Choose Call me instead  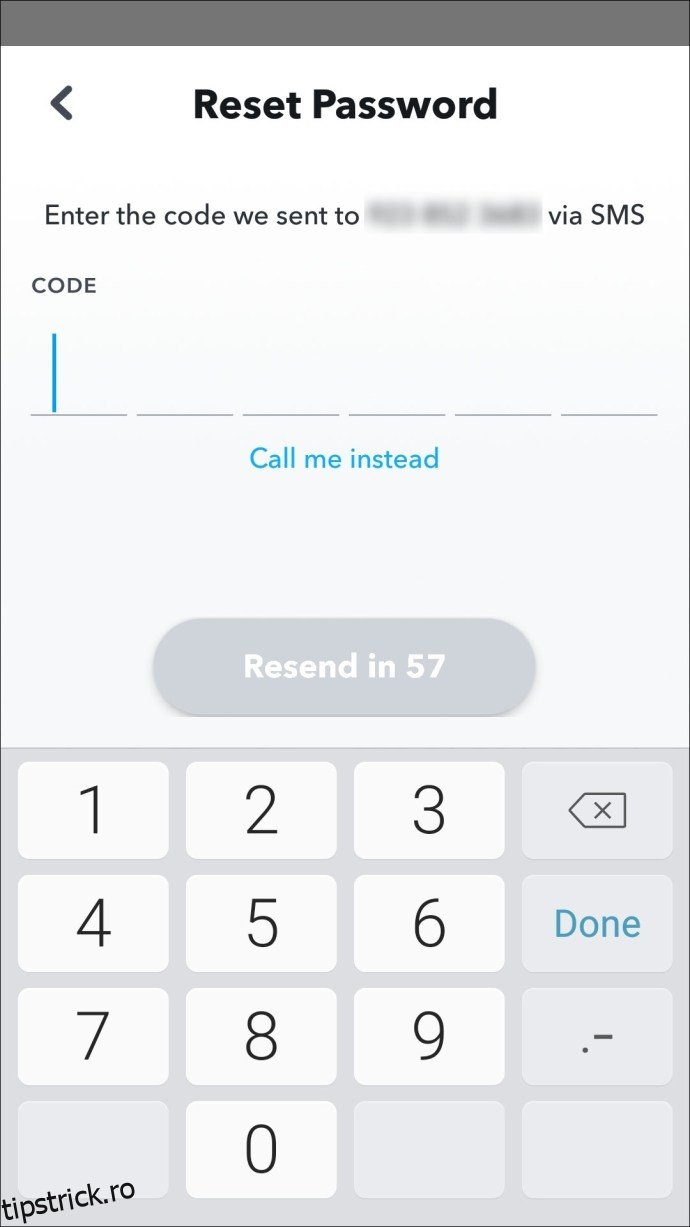click(344, 459)
